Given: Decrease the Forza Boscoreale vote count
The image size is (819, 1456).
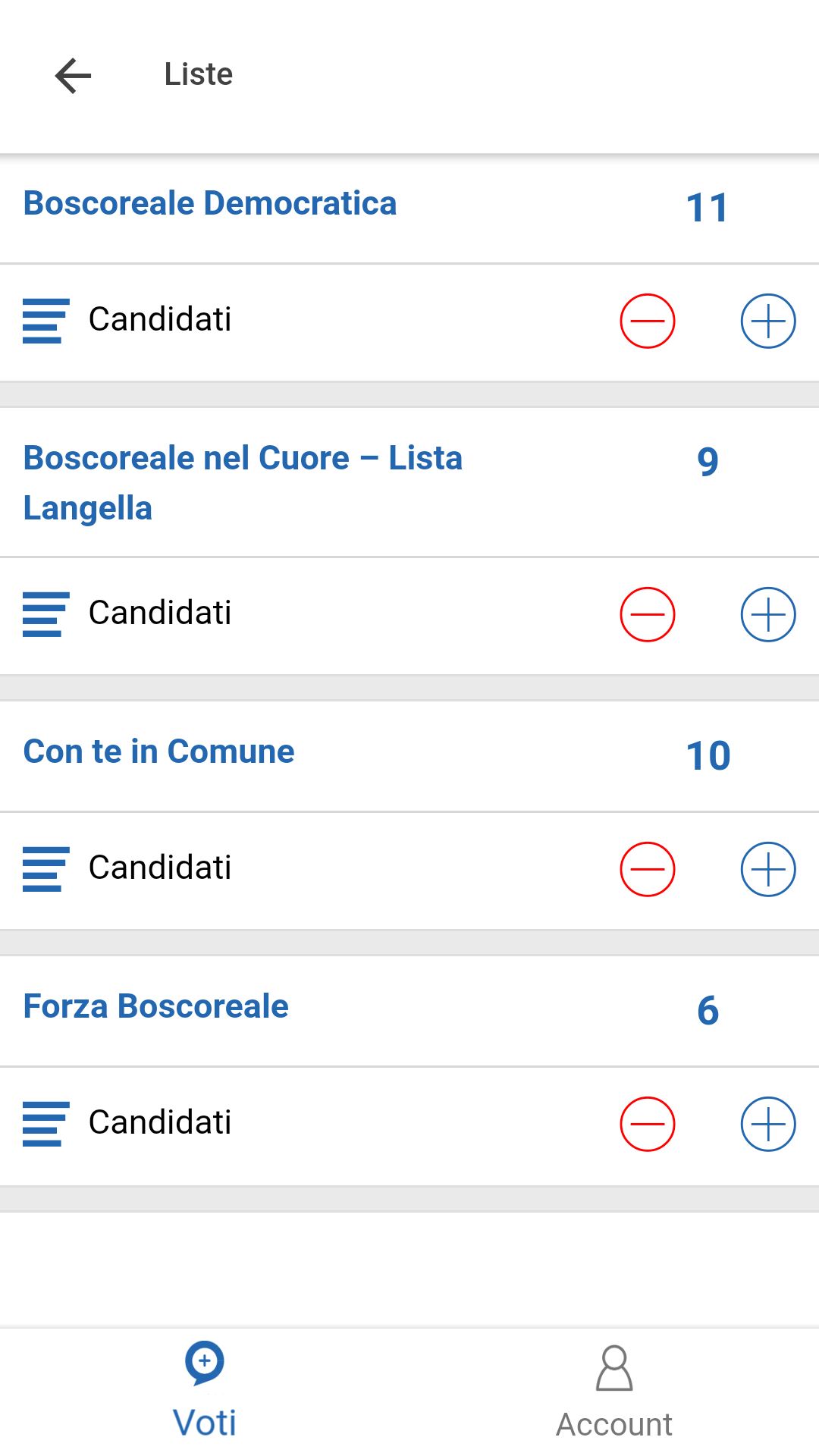Looking at the screenshot, I should (647, 1124).
